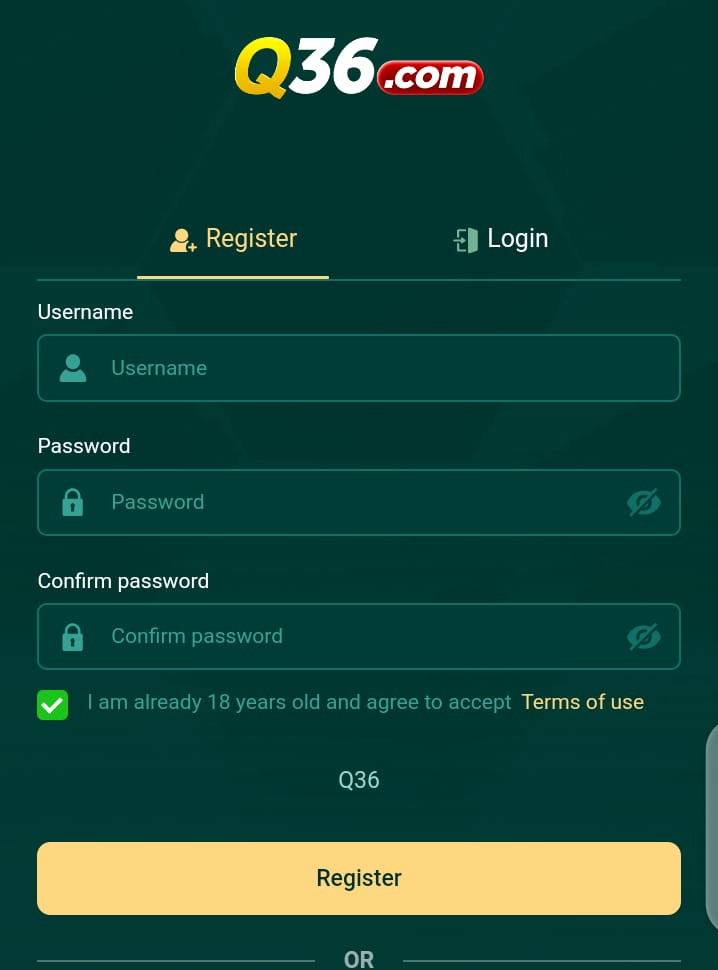This screenshot has width=718, height=970.
Task: Focus the Username input field
Action: click(380, 368)
